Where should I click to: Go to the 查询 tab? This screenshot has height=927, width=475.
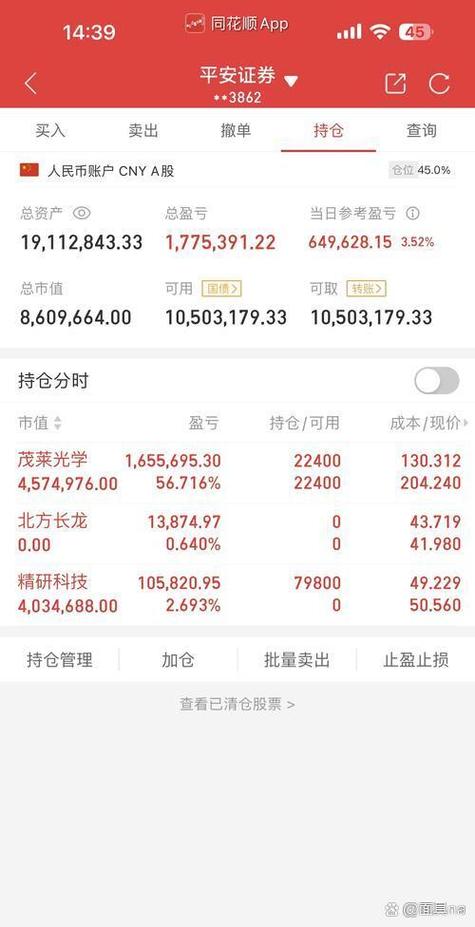pyautogui.click(x=421, y=131)
